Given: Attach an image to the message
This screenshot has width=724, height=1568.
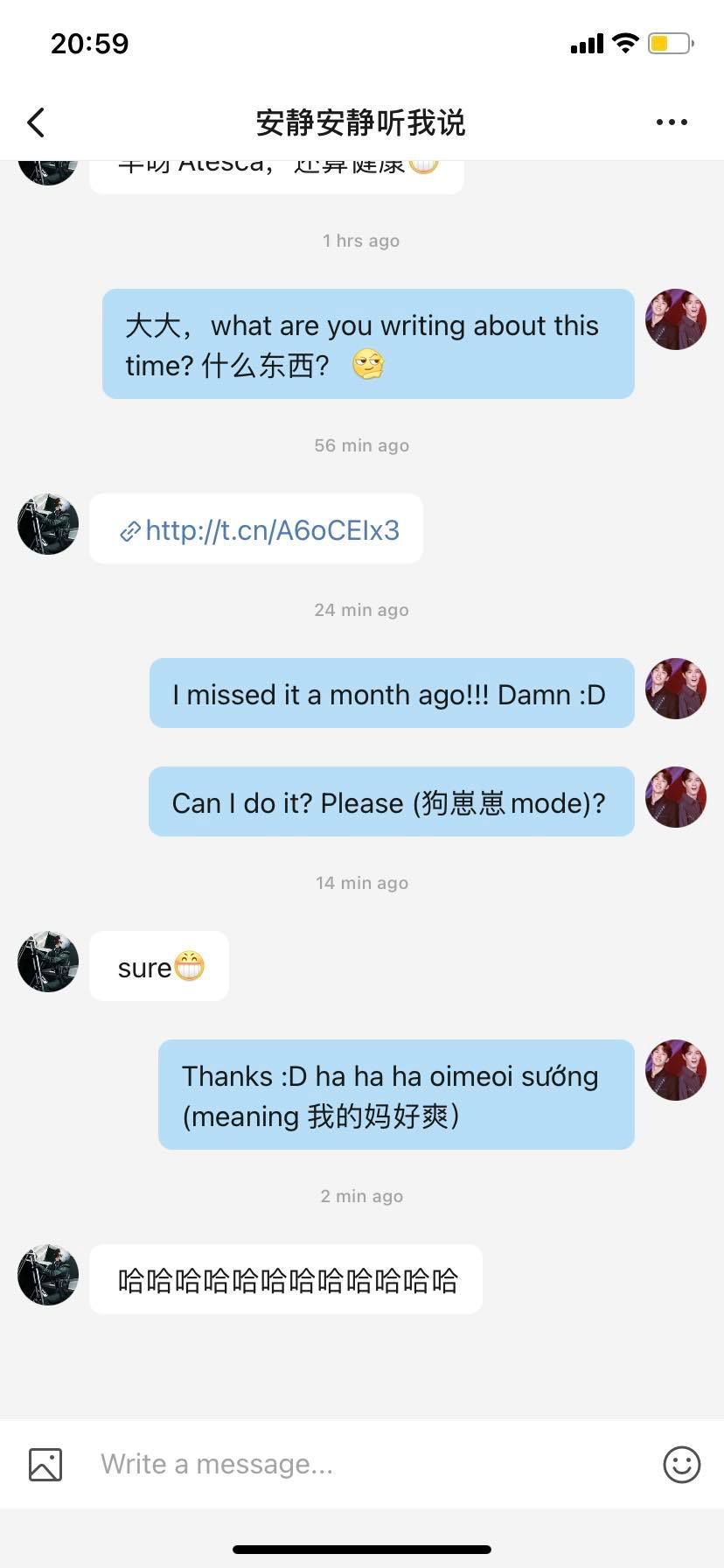Looking at the screenshot, I should pos(45,1464).
